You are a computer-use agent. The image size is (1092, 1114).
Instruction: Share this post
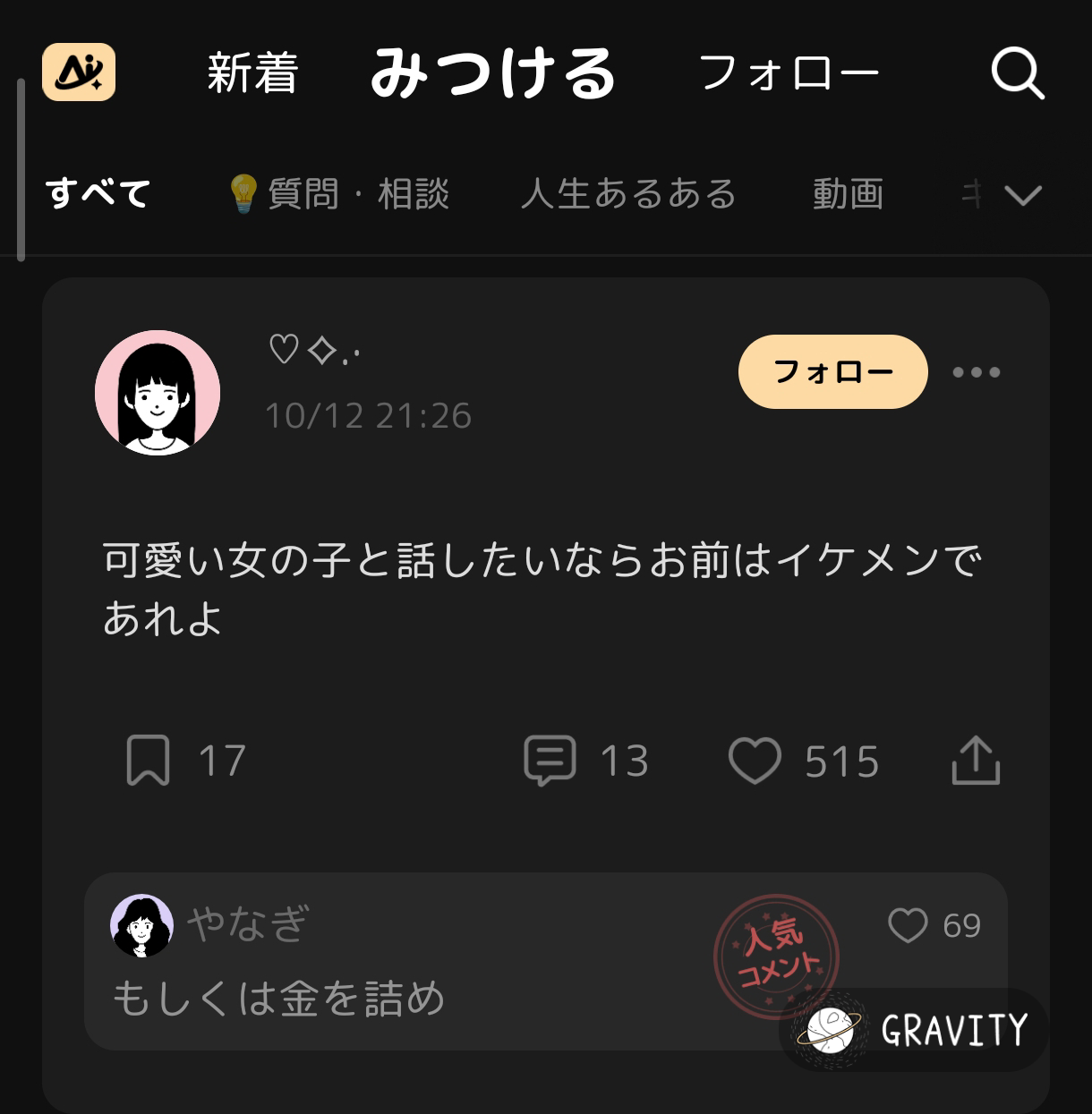coord(975,761)
